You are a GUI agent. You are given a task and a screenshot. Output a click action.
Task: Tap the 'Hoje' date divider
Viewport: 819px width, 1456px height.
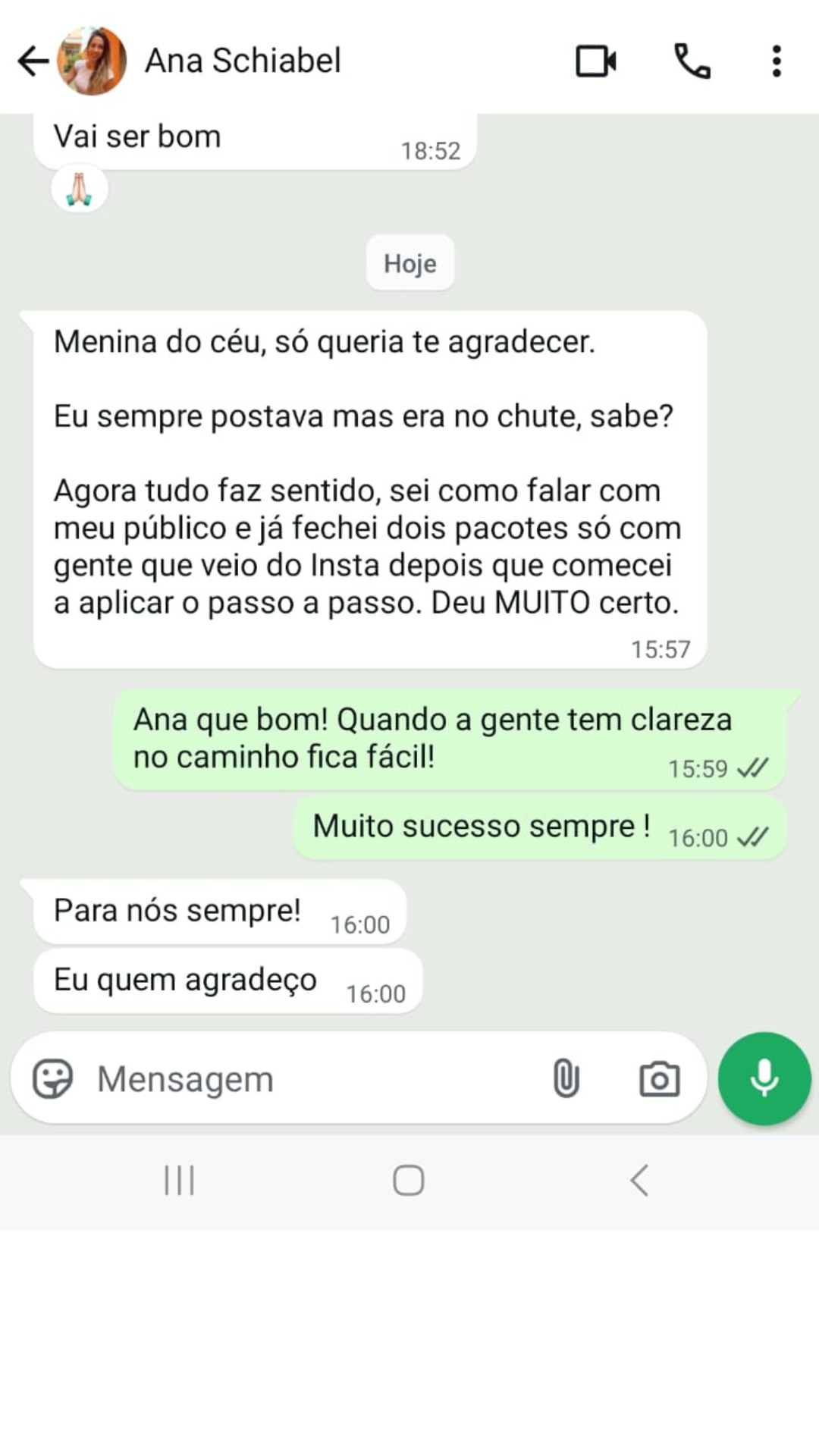(x=409, y=264)
